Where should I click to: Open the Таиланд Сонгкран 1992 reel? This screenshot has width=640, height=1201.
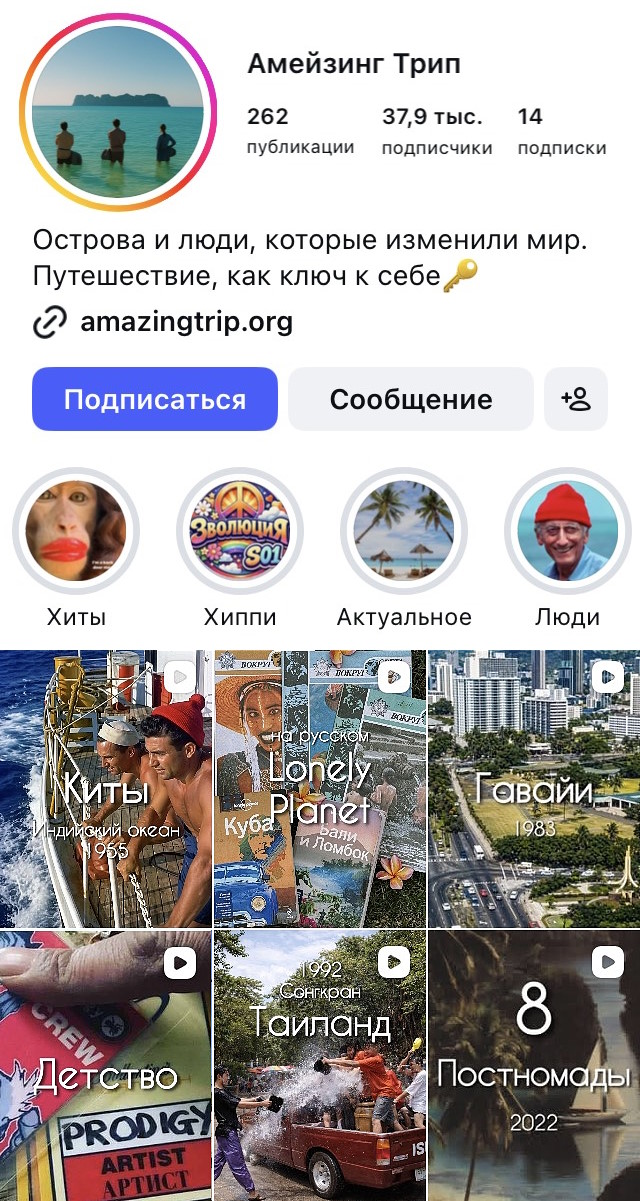(320, 1066)
